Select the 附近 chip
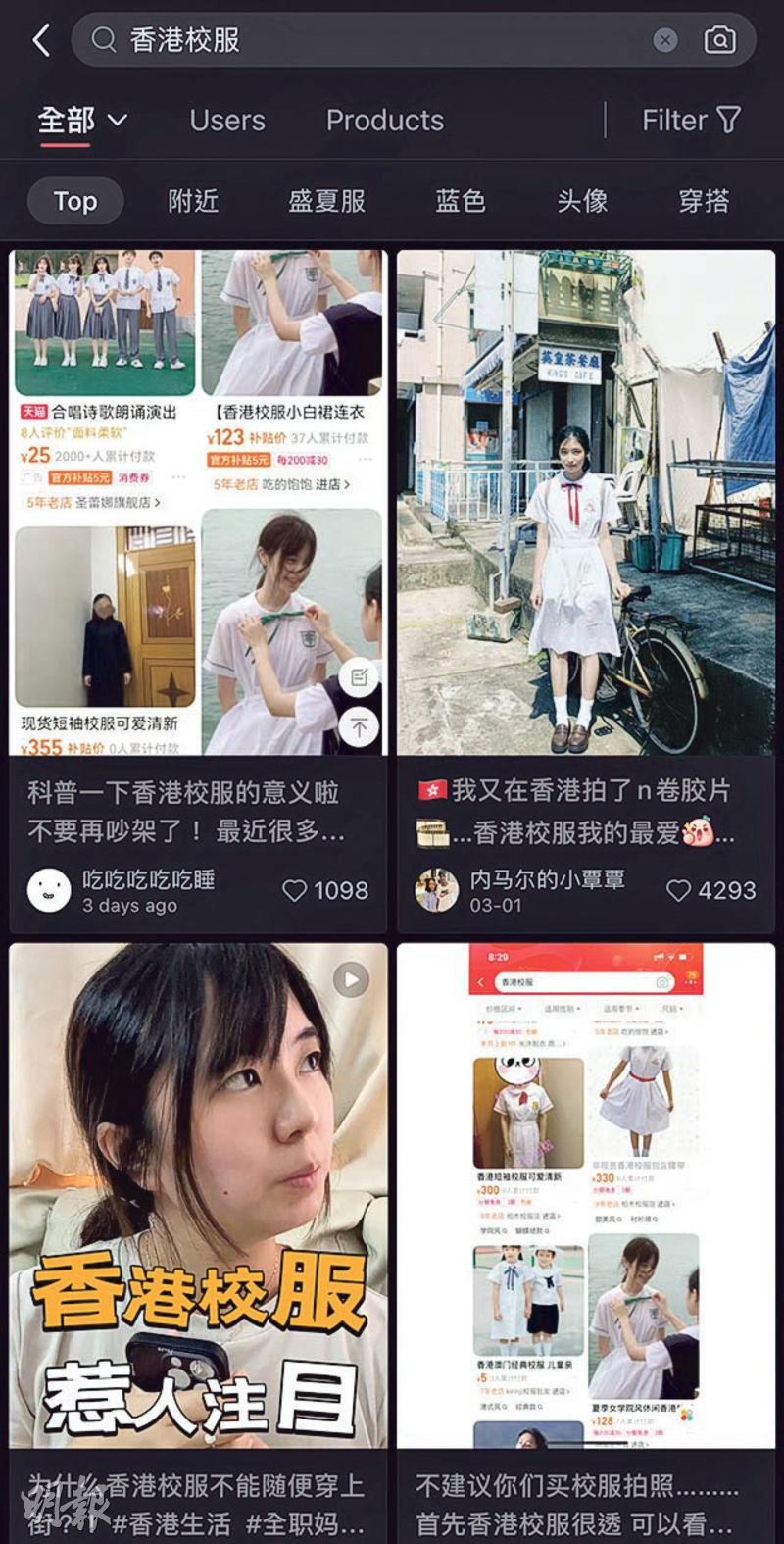The image size is (784, 1544). [x=193, y=201]
